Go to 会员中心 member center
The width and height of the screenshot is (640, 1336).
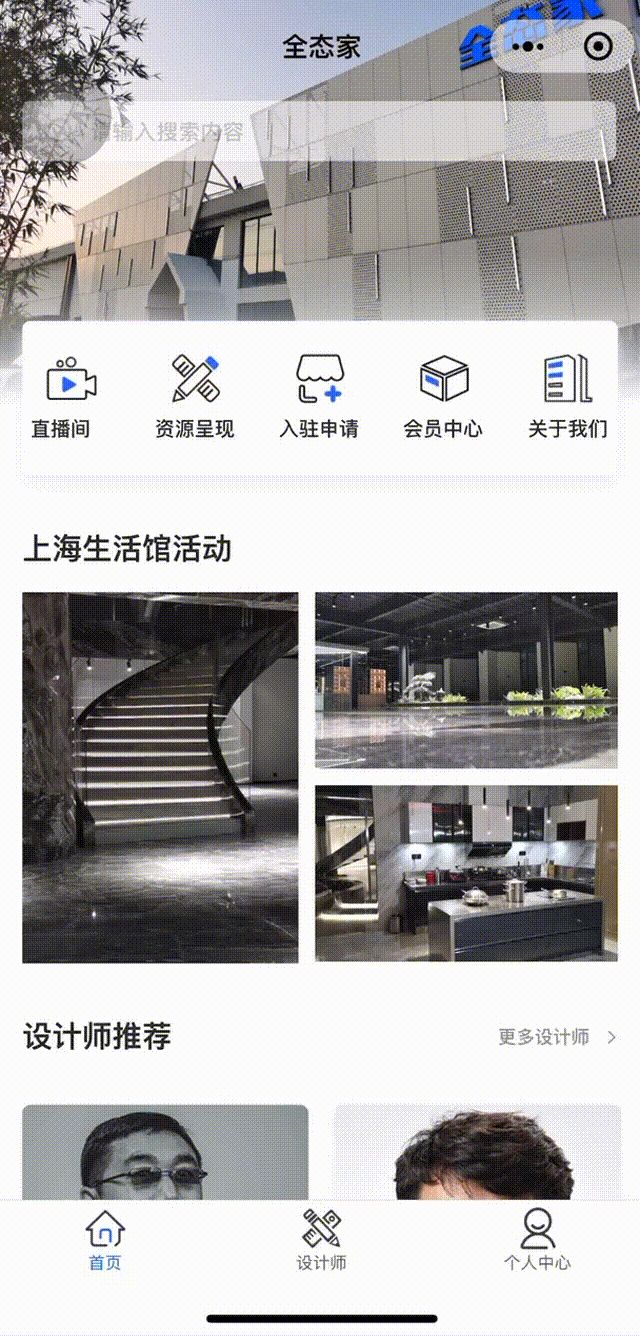click(443, 396)
